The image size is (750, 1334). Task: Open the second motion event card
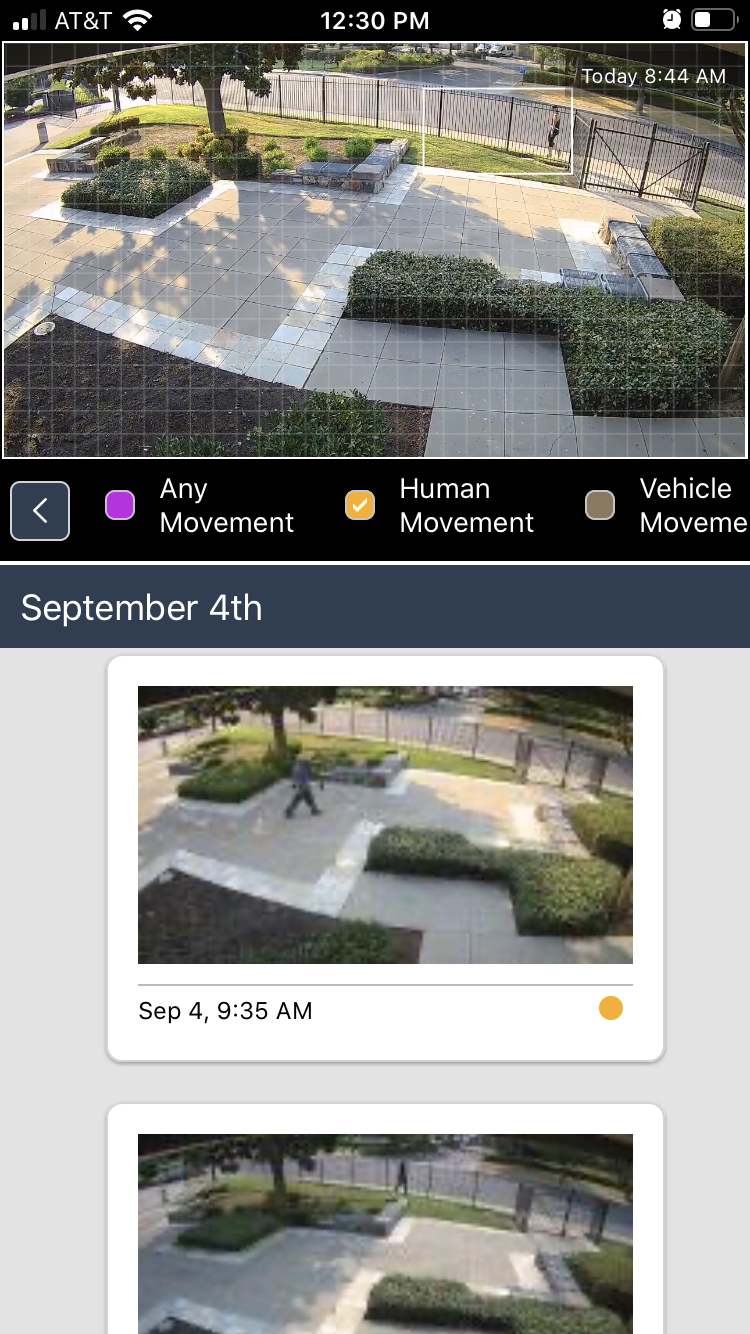[x=385, y=1230]
